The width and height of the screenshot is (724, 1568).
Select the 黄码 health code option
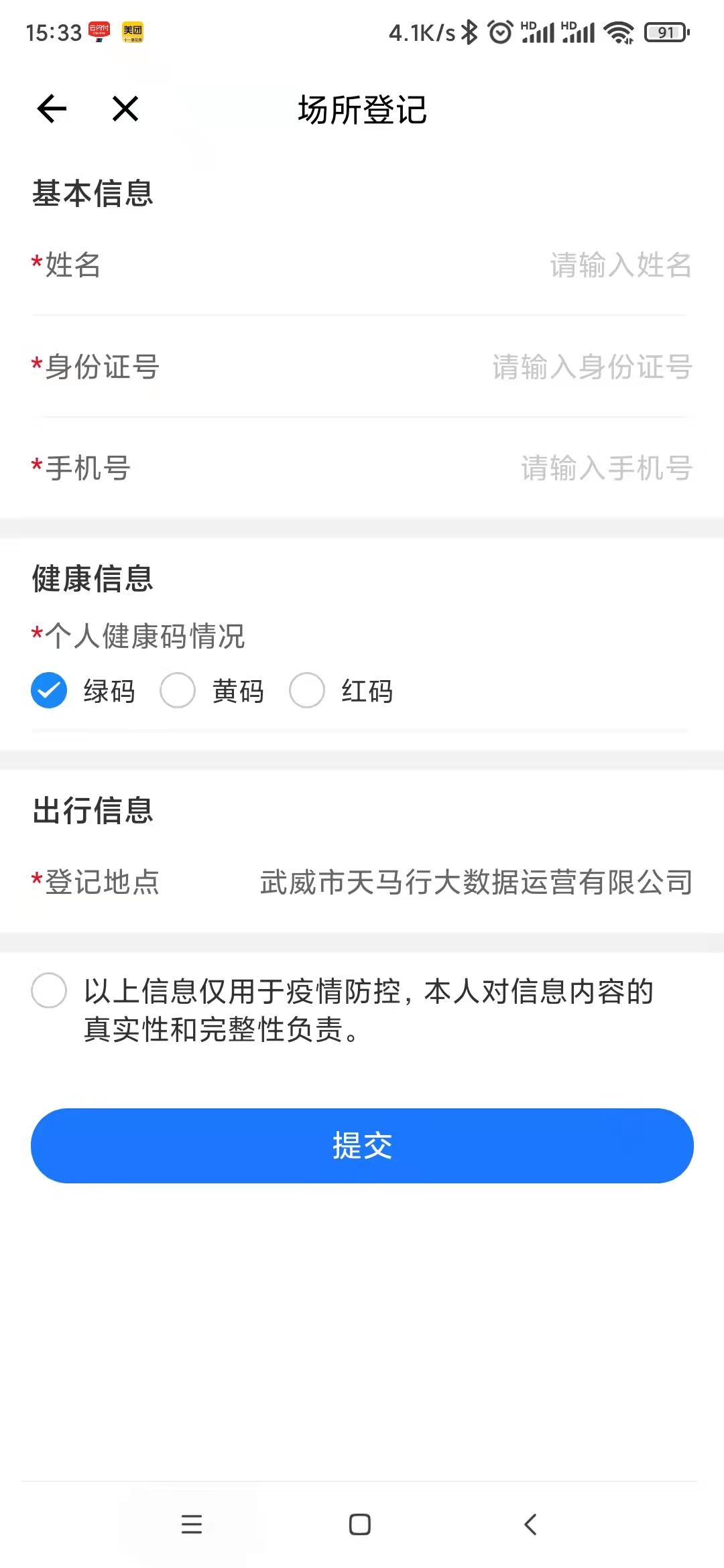click(178, 691)
